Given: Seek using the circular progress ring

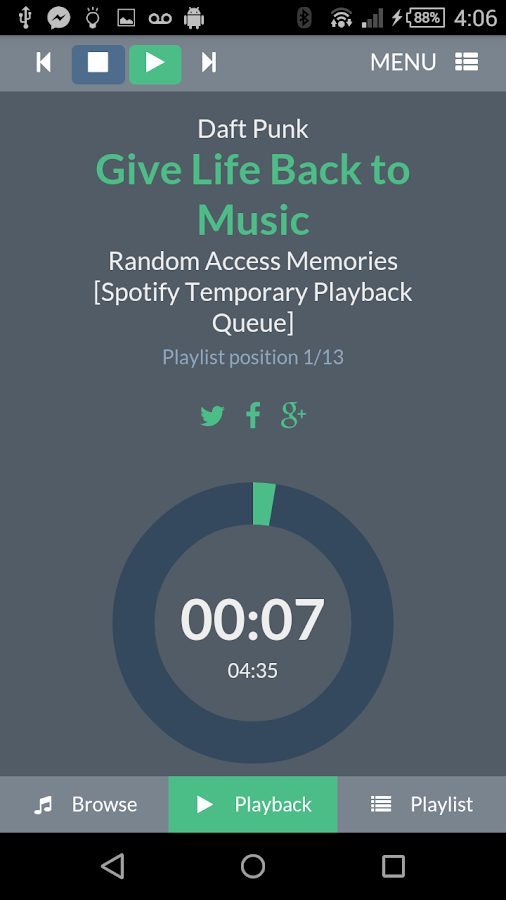Looking at the screenshot, I should click(x=253, y=623).
